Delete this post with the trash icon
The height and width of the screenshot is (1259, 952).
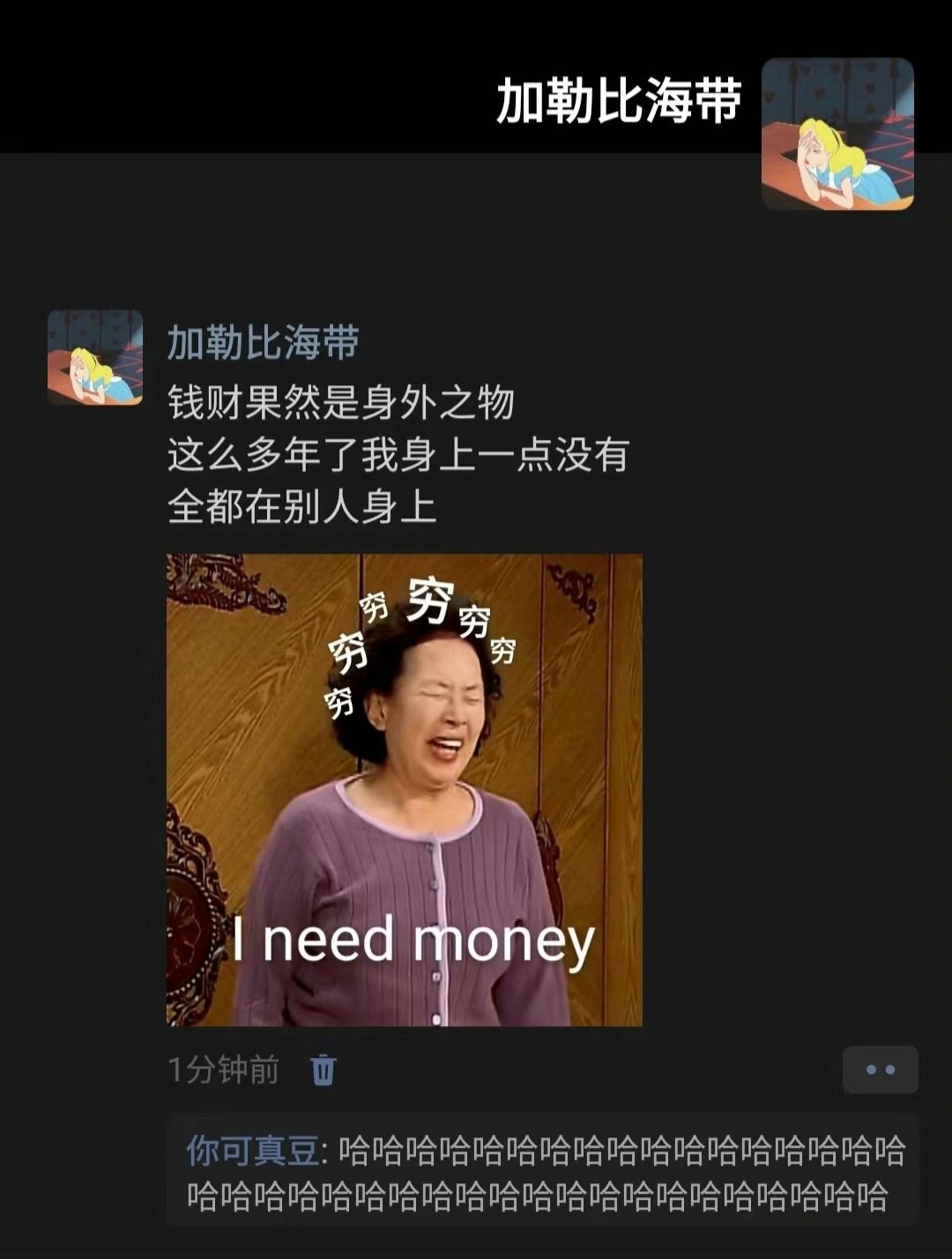tap(324, 1069)
